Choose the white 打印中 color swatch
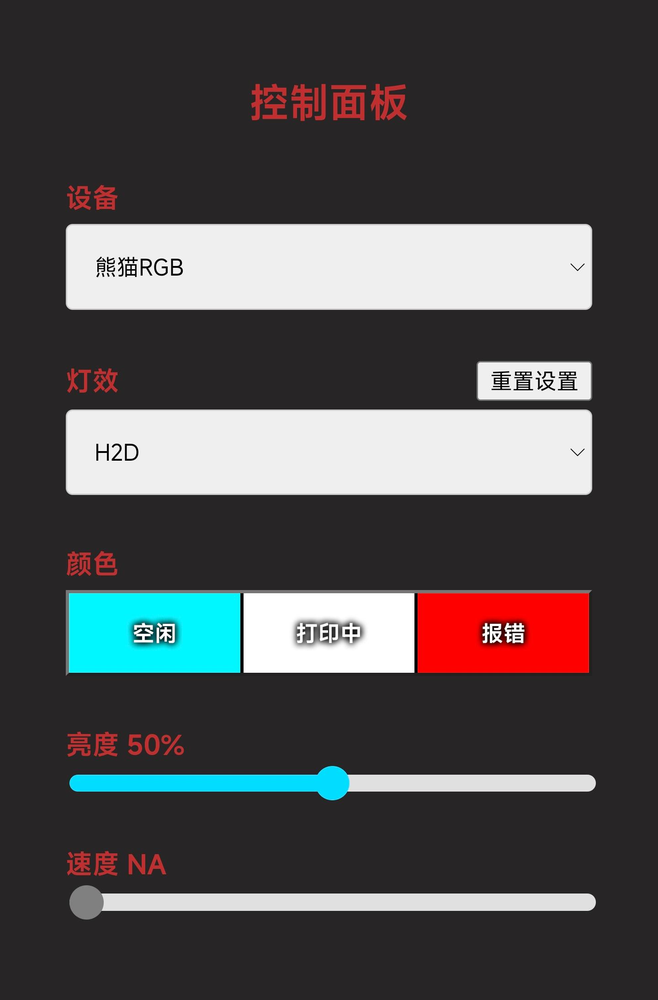Screen dimensions: 658x1000 pos(328,633)
